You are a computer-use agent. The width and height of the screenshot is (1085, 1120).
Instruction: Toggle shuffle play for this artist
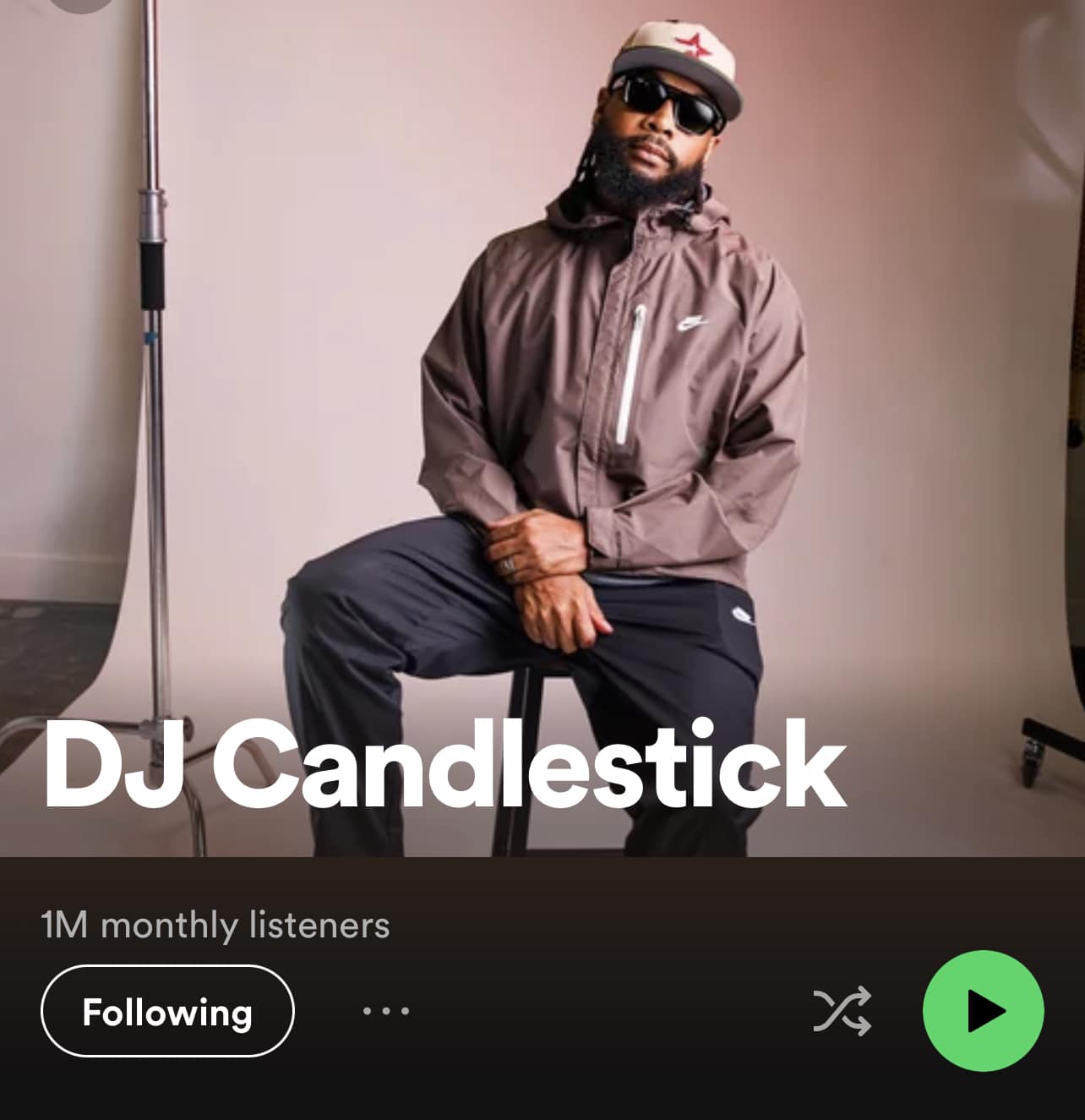pyautogui.click(x=842, y=1012)
